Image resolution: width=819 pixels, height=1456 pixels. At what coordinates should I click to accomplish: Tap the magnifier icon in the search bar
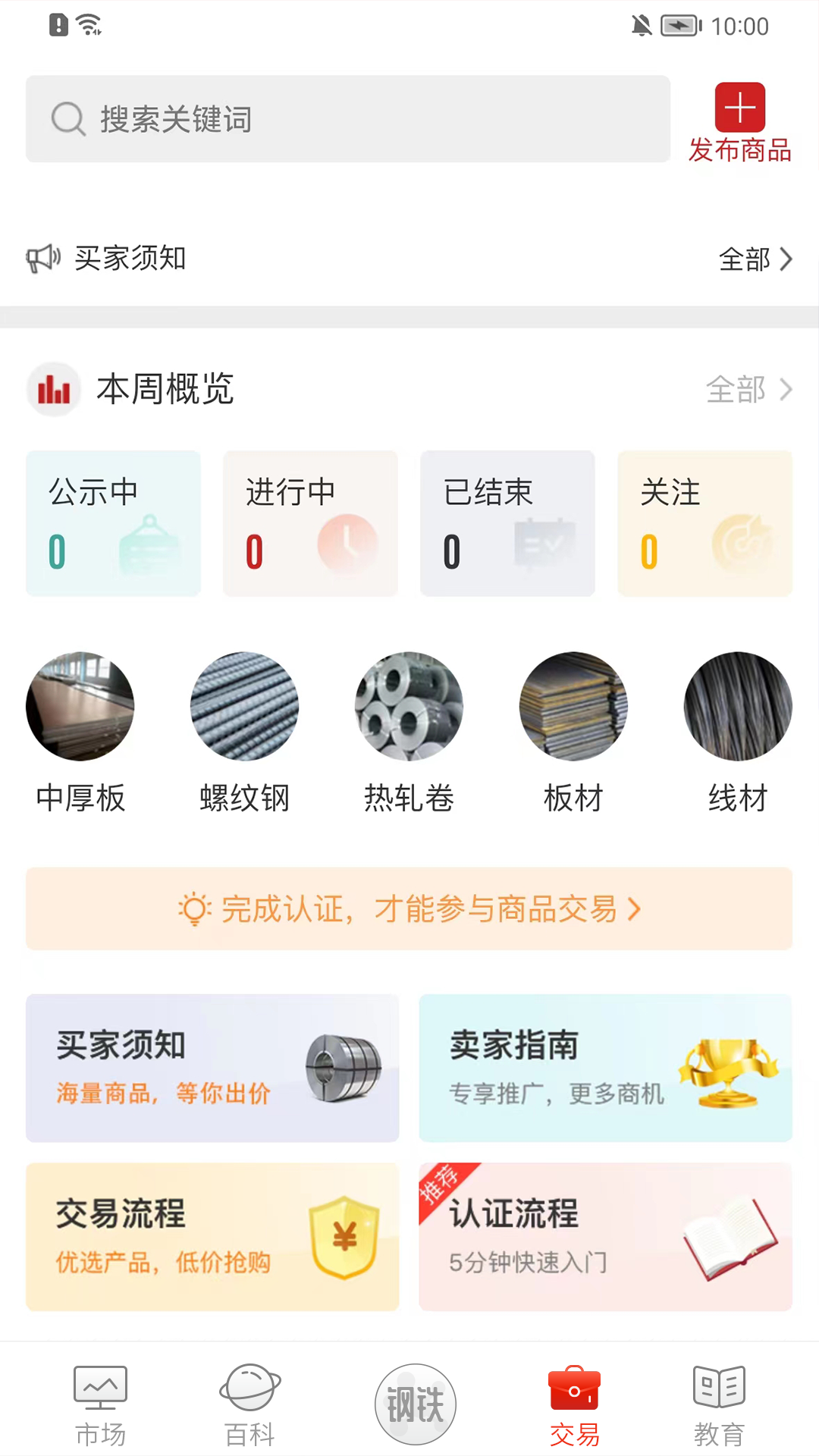pyautogui.click(x=67, y=119)
